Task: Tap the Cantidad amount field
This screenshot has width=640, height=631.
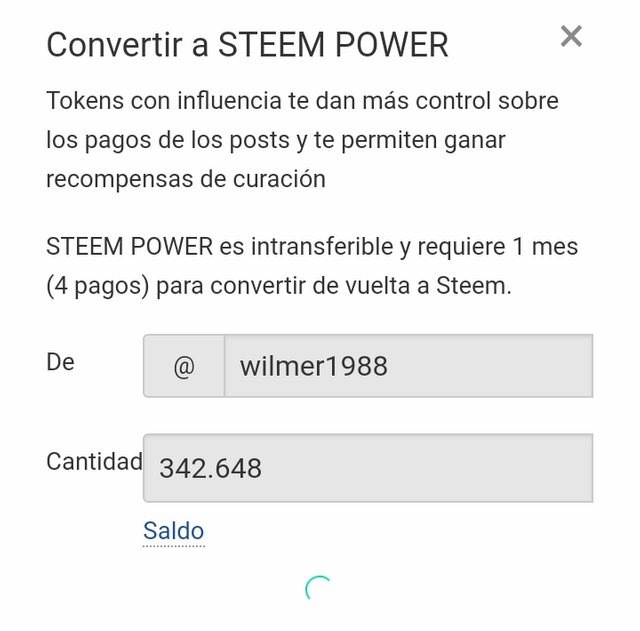Action: (x=368, y=468)
